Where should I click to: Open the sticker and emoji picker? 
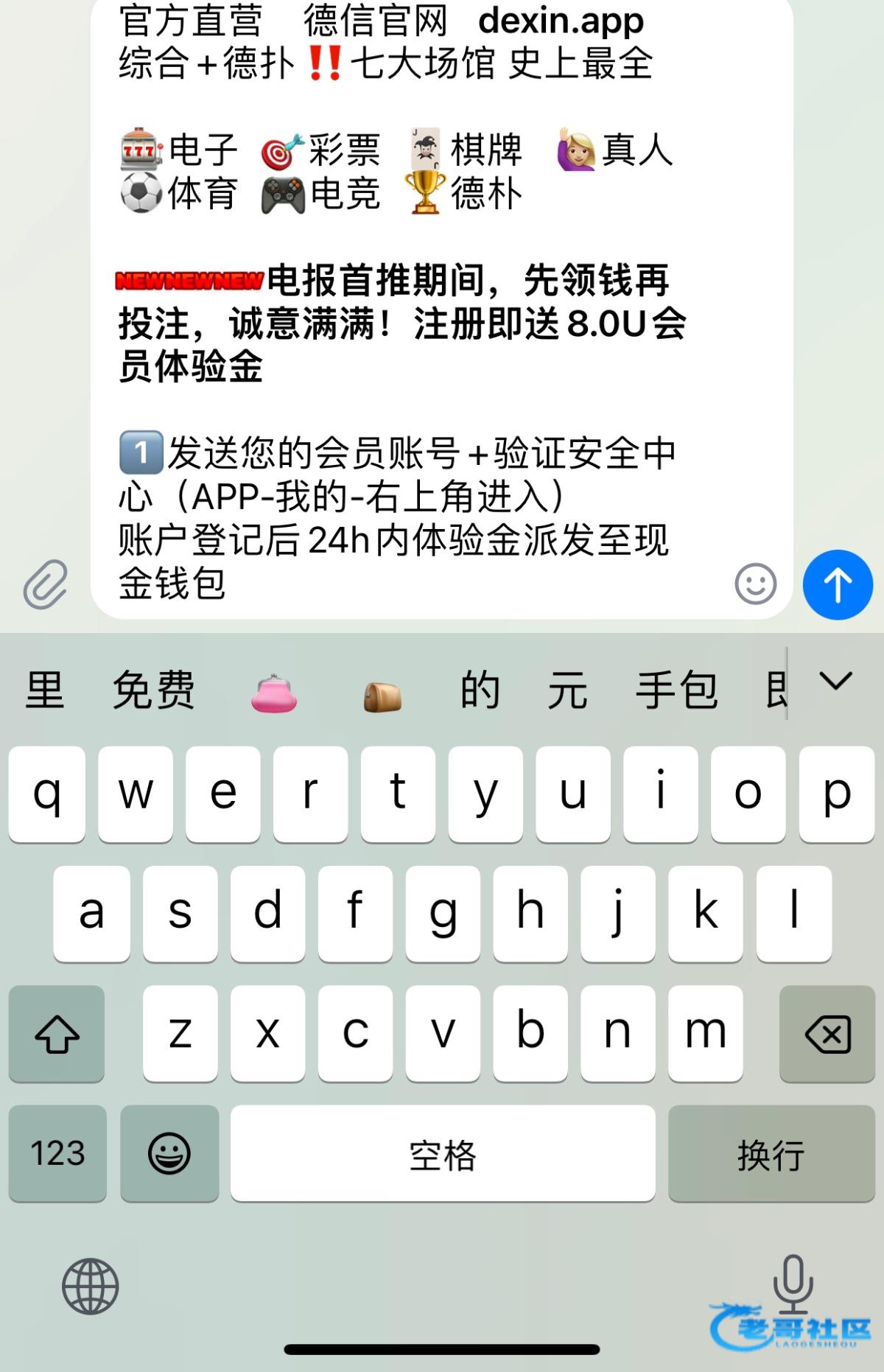[x=755, y=584]
